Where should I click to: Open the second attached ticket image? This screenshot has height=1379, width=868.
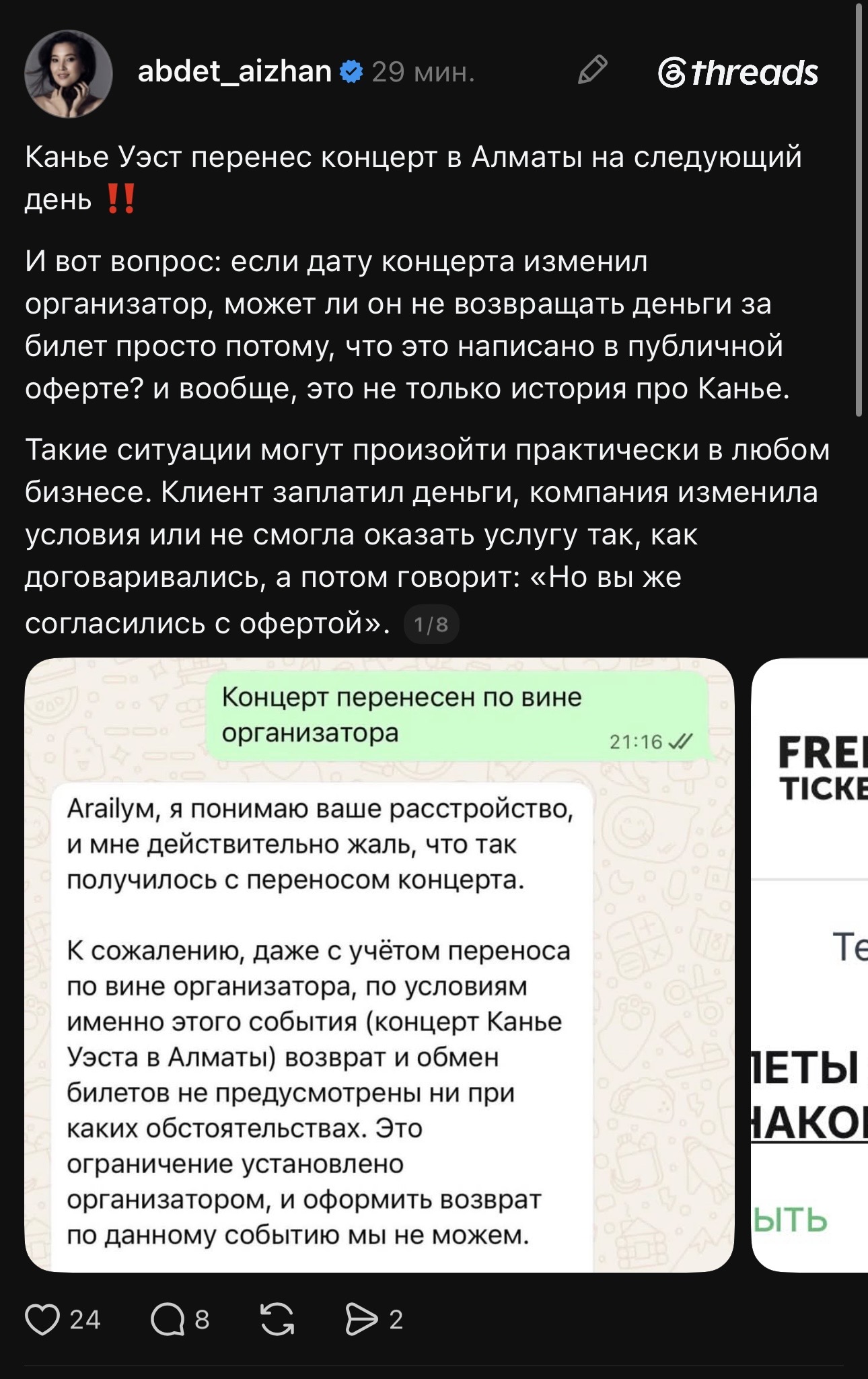pyautogui.click(x=809, y=964)
